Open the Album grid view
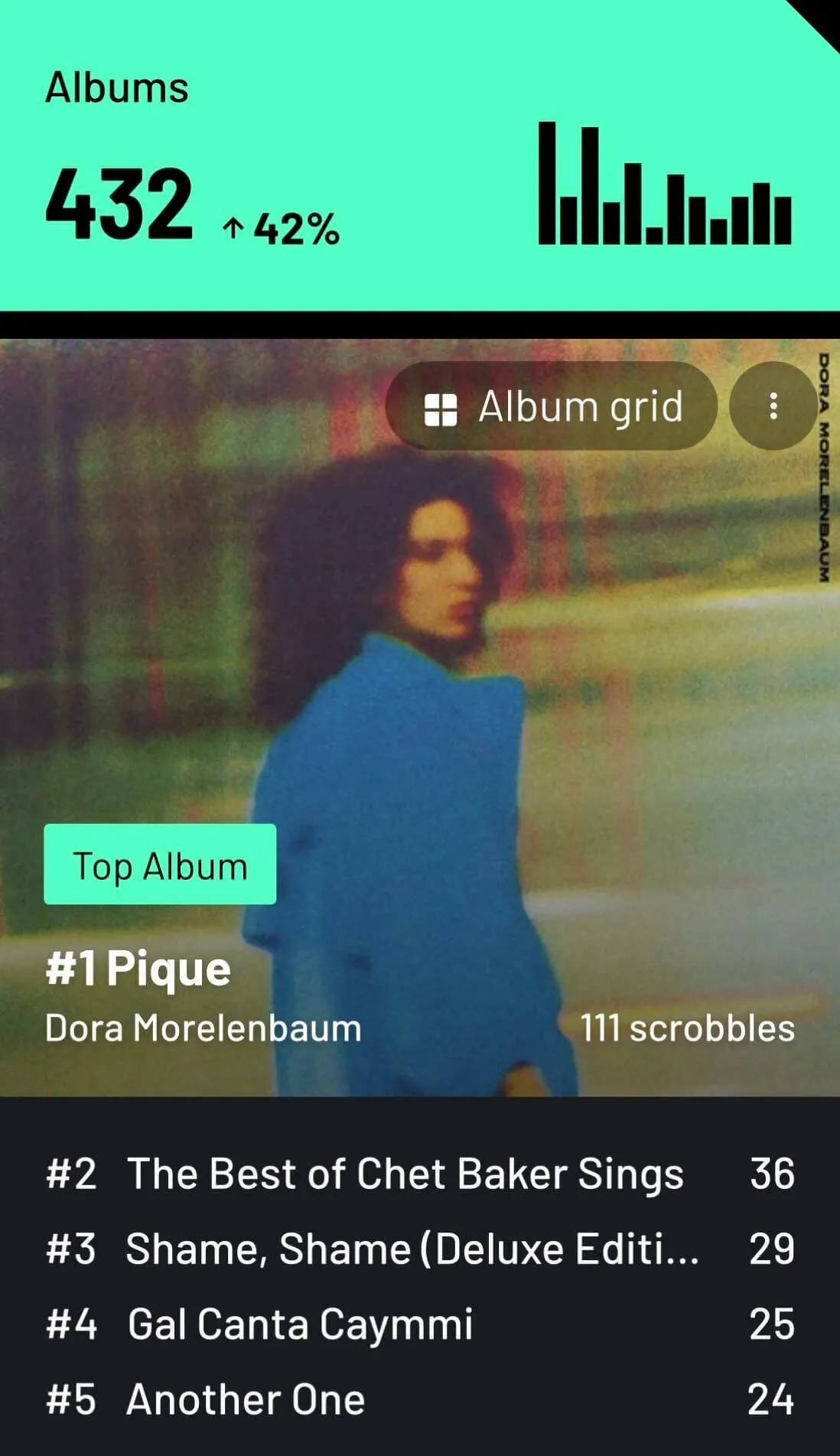This screenshot has height=1456, width=840. coord(551,406)
